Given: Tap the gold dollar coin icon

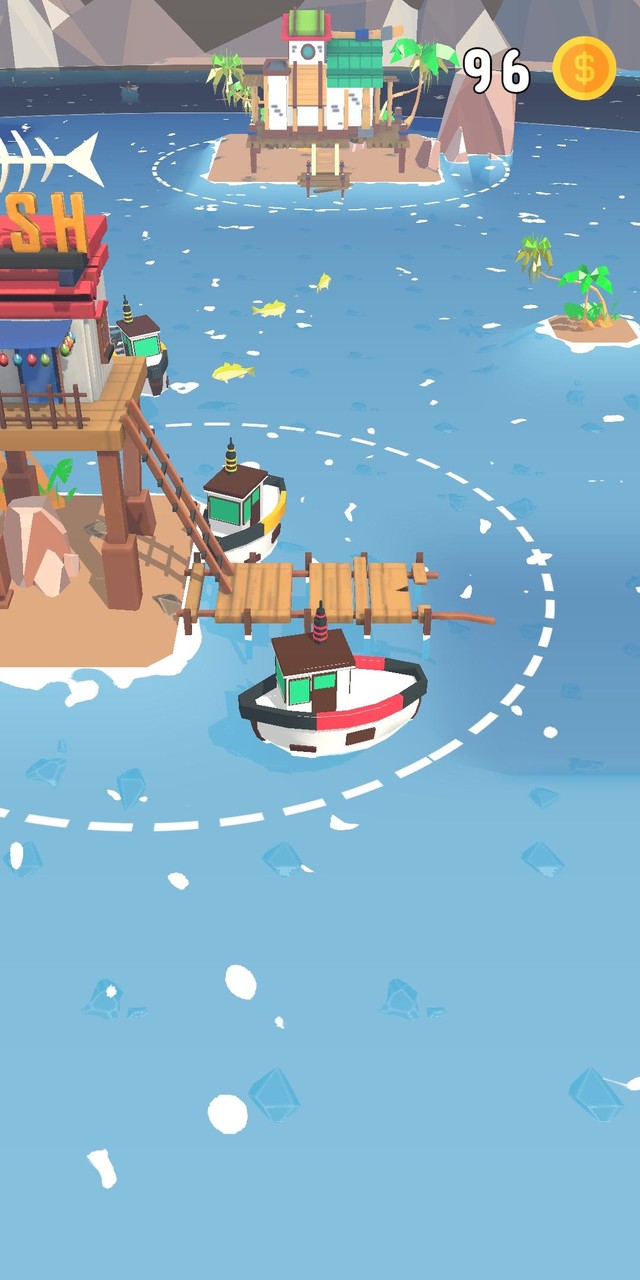Looking at the screenshot, I should click(584, 68).
